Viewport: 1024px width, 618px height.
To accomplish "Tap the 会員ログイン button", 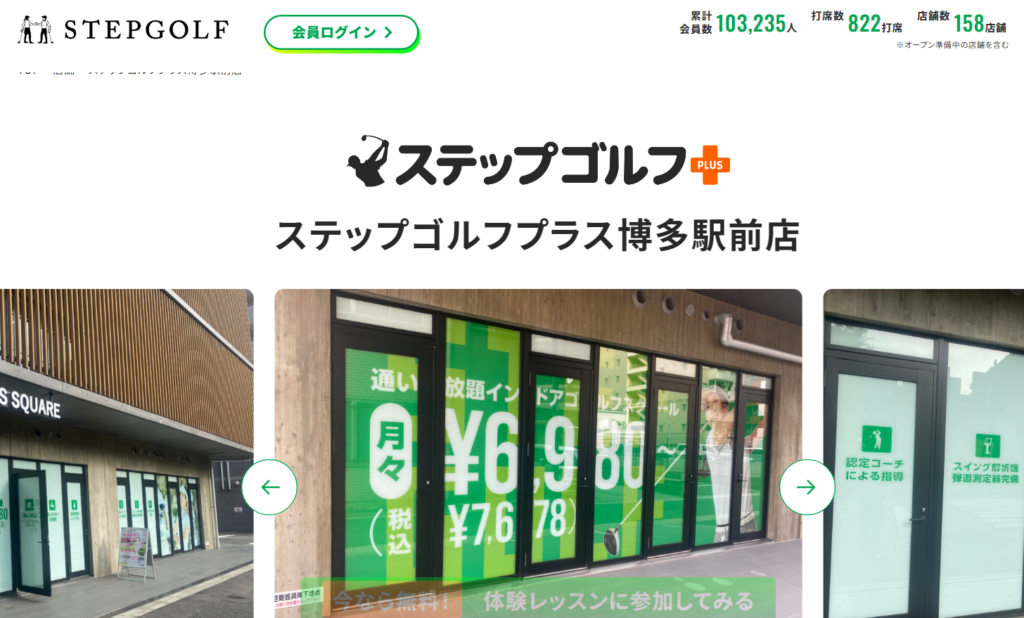I will [341, 32].
